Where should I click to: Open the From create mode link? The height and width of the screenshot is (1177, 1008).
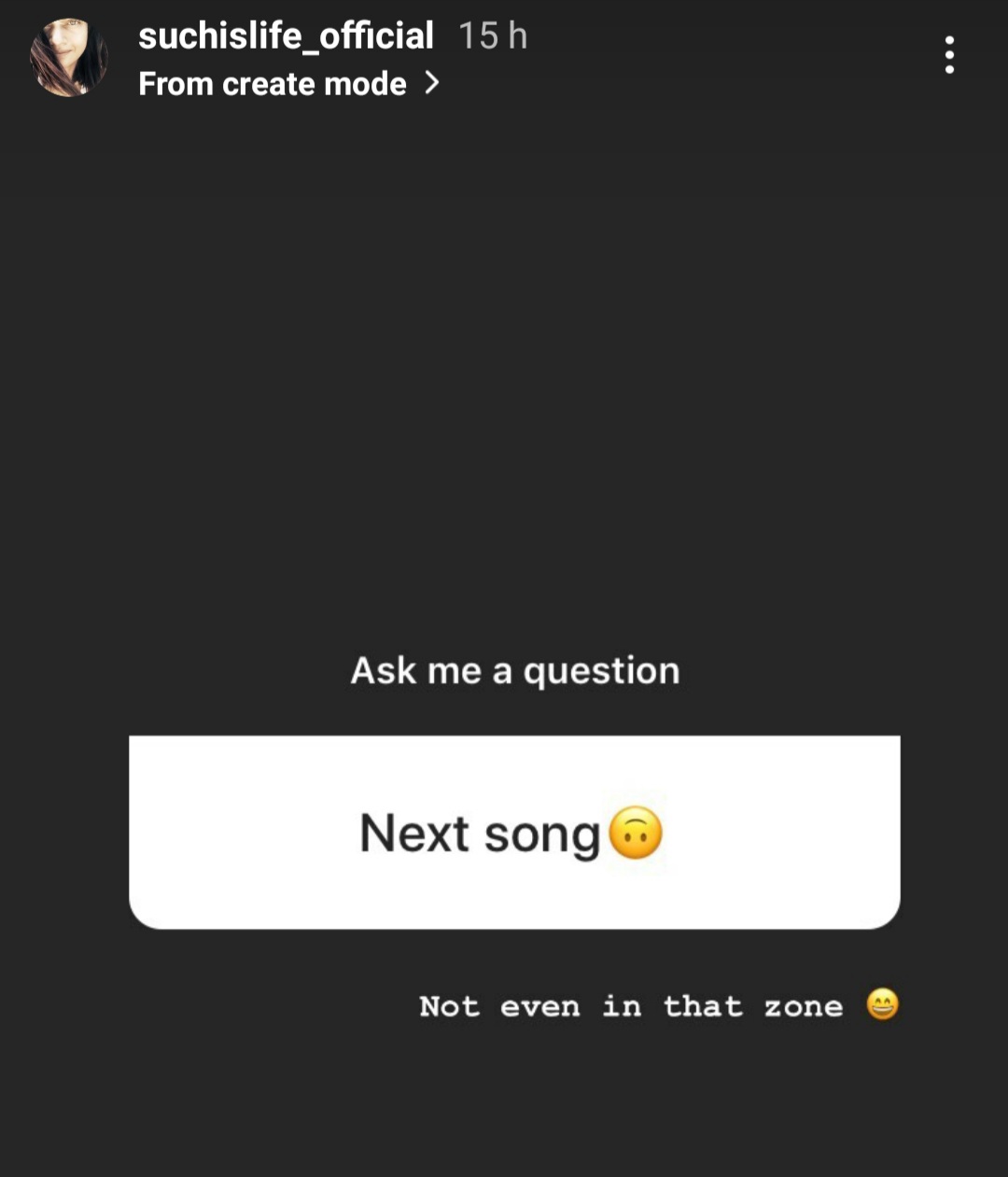coord(288,84)
